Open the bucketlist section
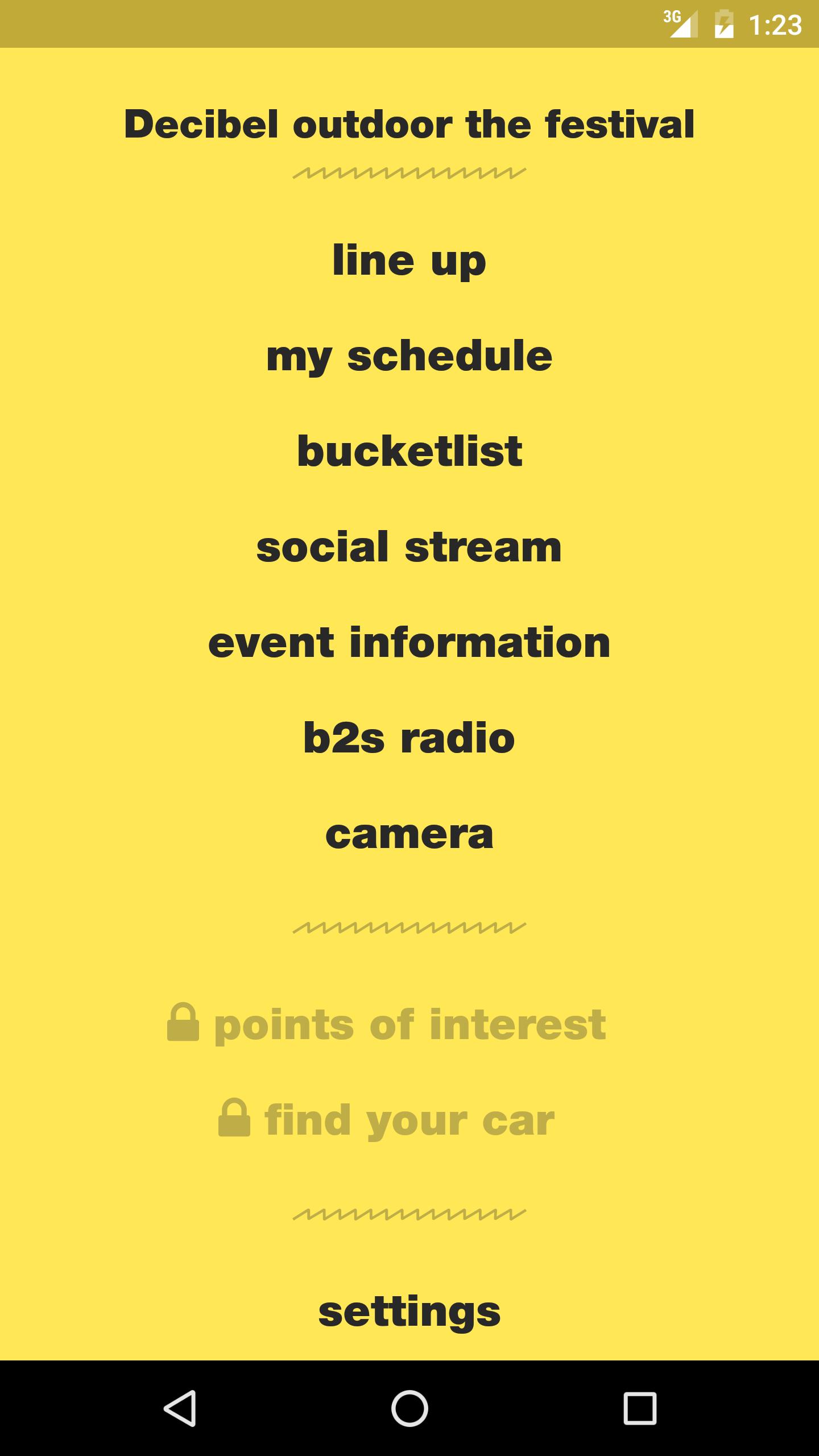Screen dimensions: 819x1456 [x=409, y=452]
